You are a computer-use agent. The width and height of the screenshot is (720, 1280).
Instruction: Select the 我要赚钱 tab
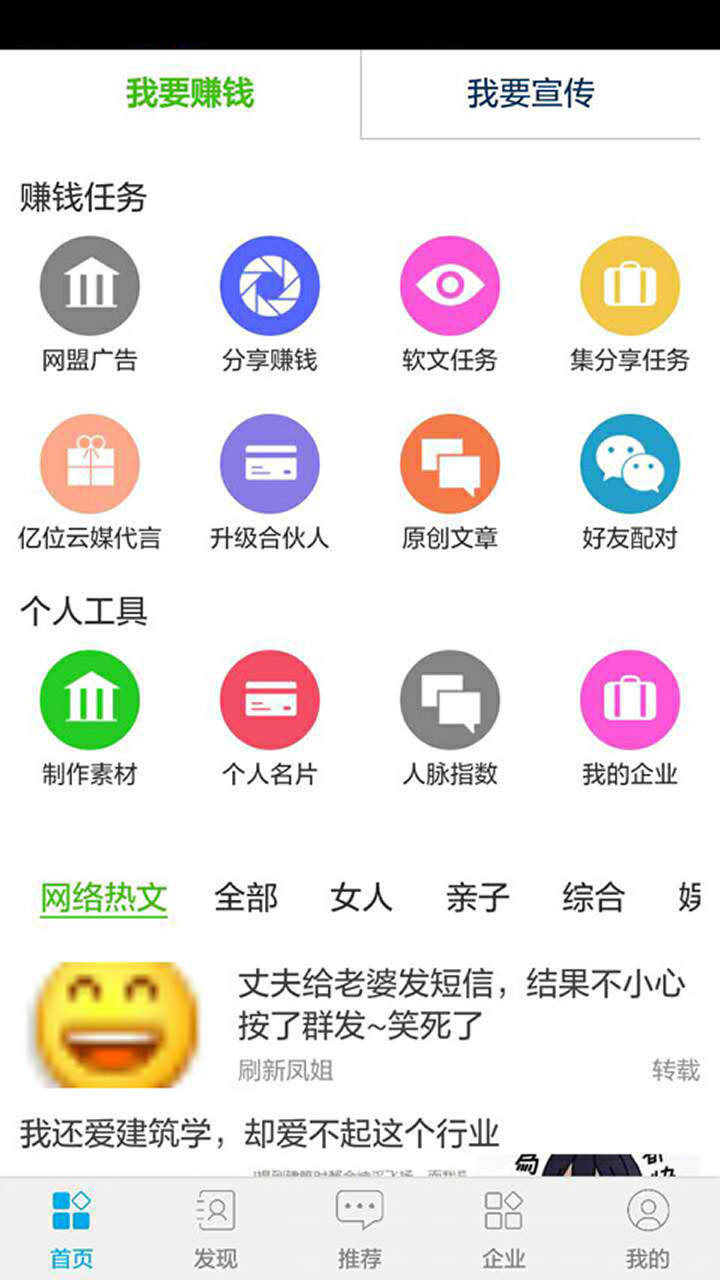point(190,95)
